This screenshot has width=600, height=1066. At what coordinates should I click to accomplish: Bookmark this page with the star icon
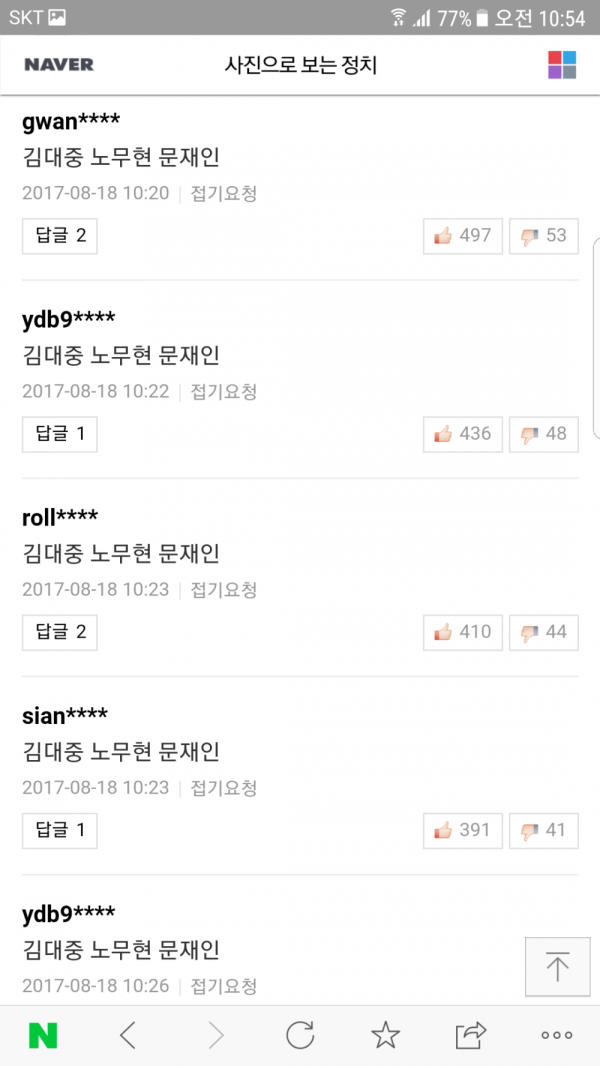[x=385, y=1036]
